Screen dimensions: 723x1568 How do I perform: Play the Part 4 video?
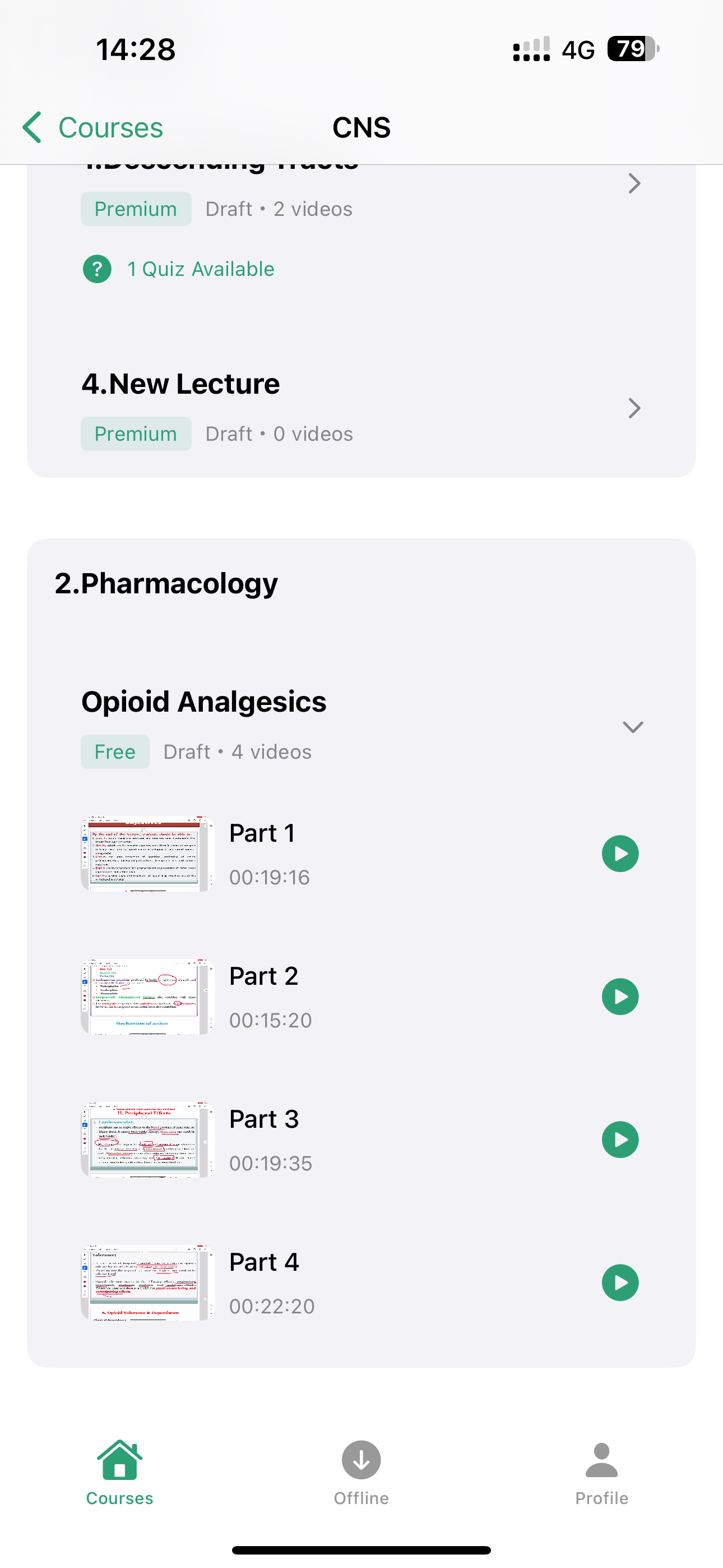[620, 1283]
